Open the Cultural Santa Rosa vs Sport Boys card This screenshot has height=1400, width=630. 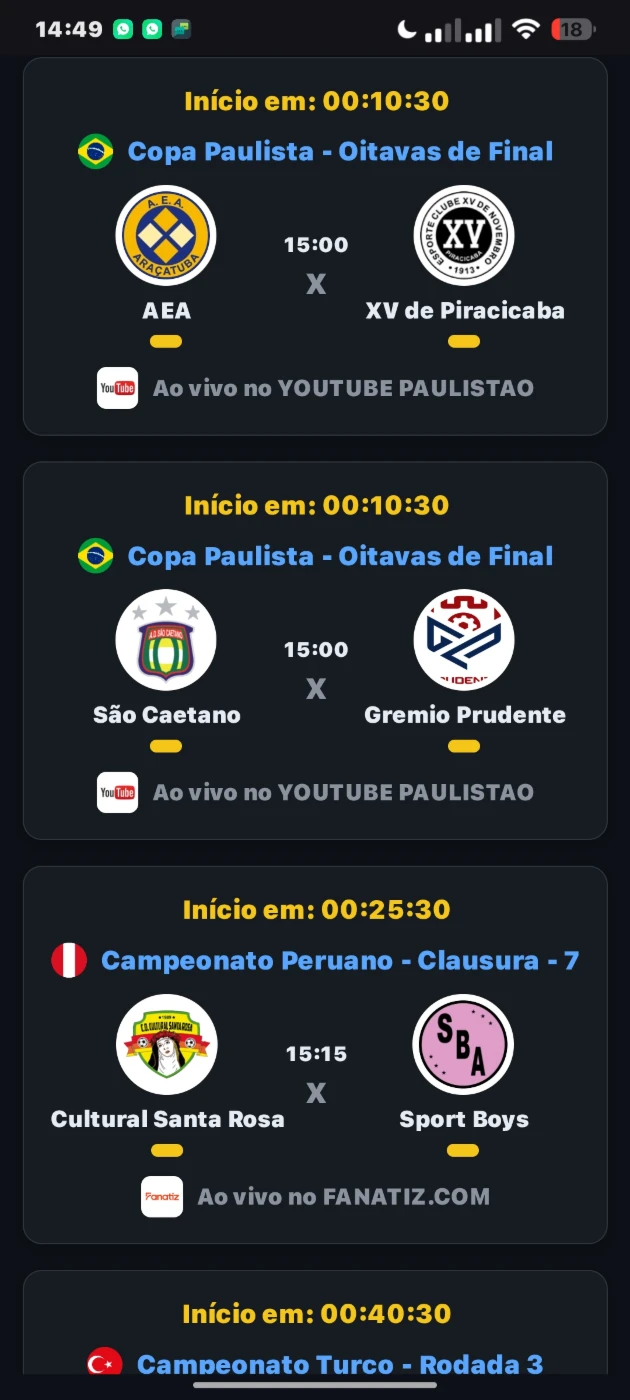click(x=315, y=1055)
